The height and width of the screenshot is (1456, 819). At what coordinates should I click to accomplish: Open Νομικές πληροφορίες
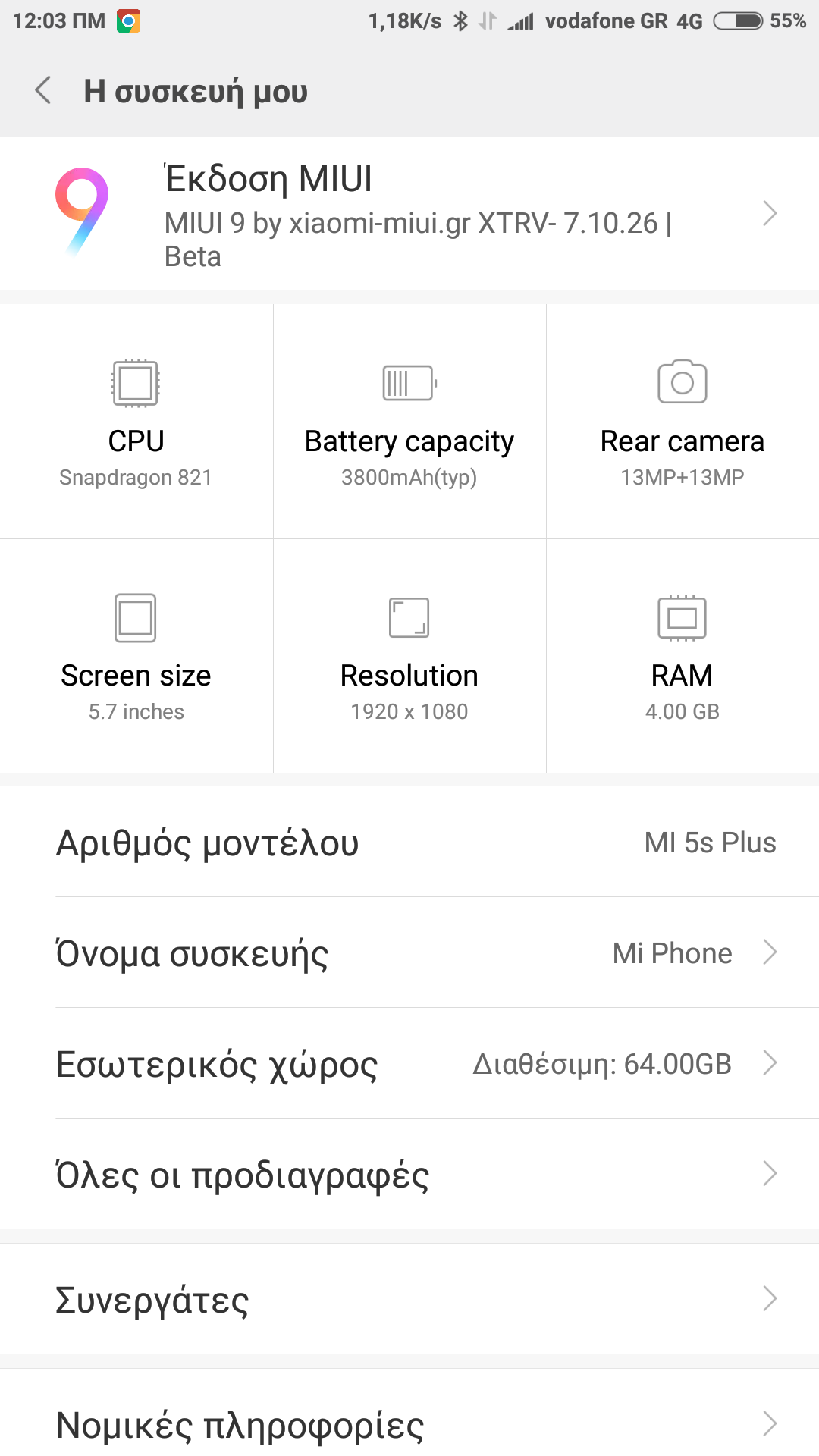[409, 1423]
